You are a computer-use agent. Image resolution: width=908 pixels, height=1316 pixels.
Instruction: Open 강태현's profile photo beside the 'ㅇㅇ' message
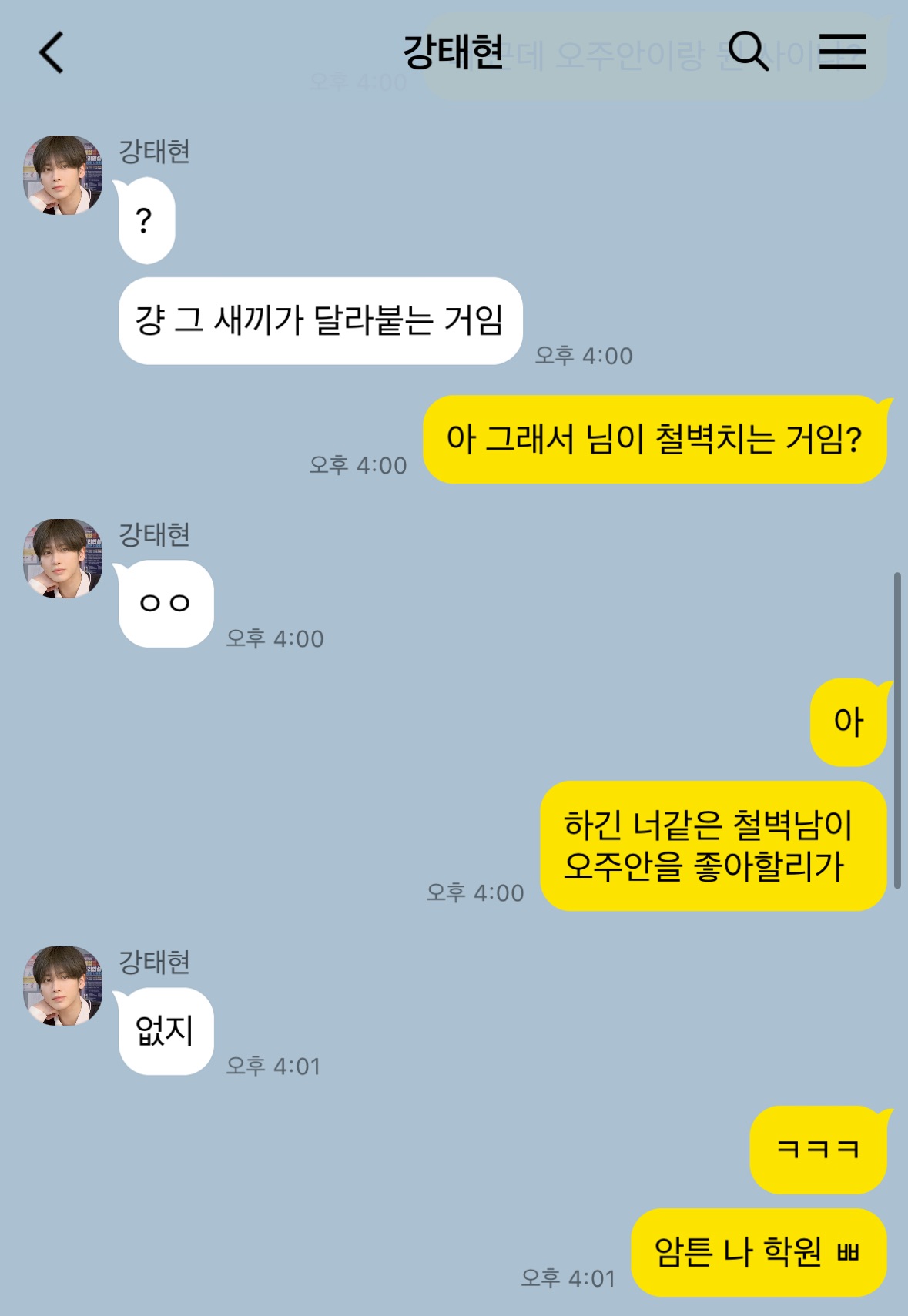63,558
